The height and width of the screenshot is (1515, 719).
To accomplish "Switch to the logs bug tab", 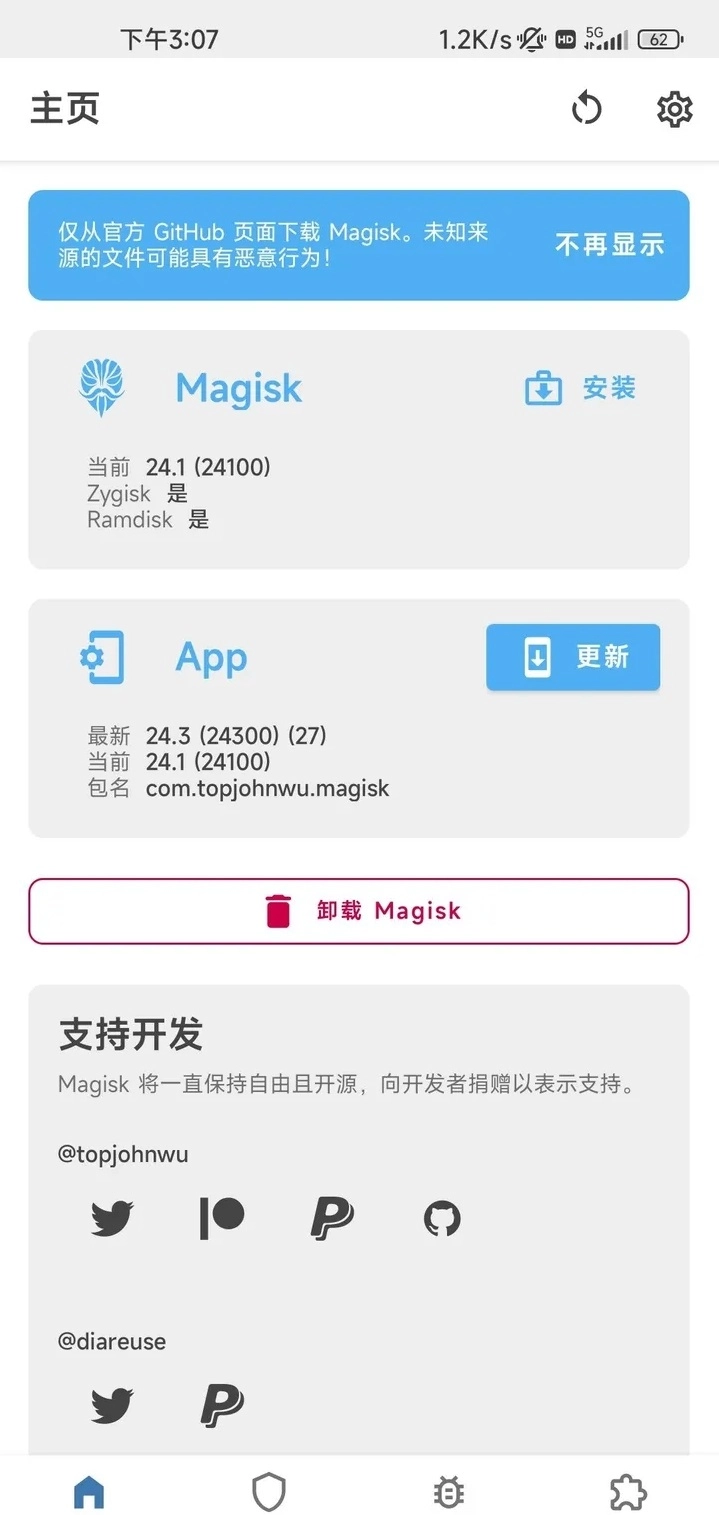I will pyautogui.click(x=449, y=1493).
